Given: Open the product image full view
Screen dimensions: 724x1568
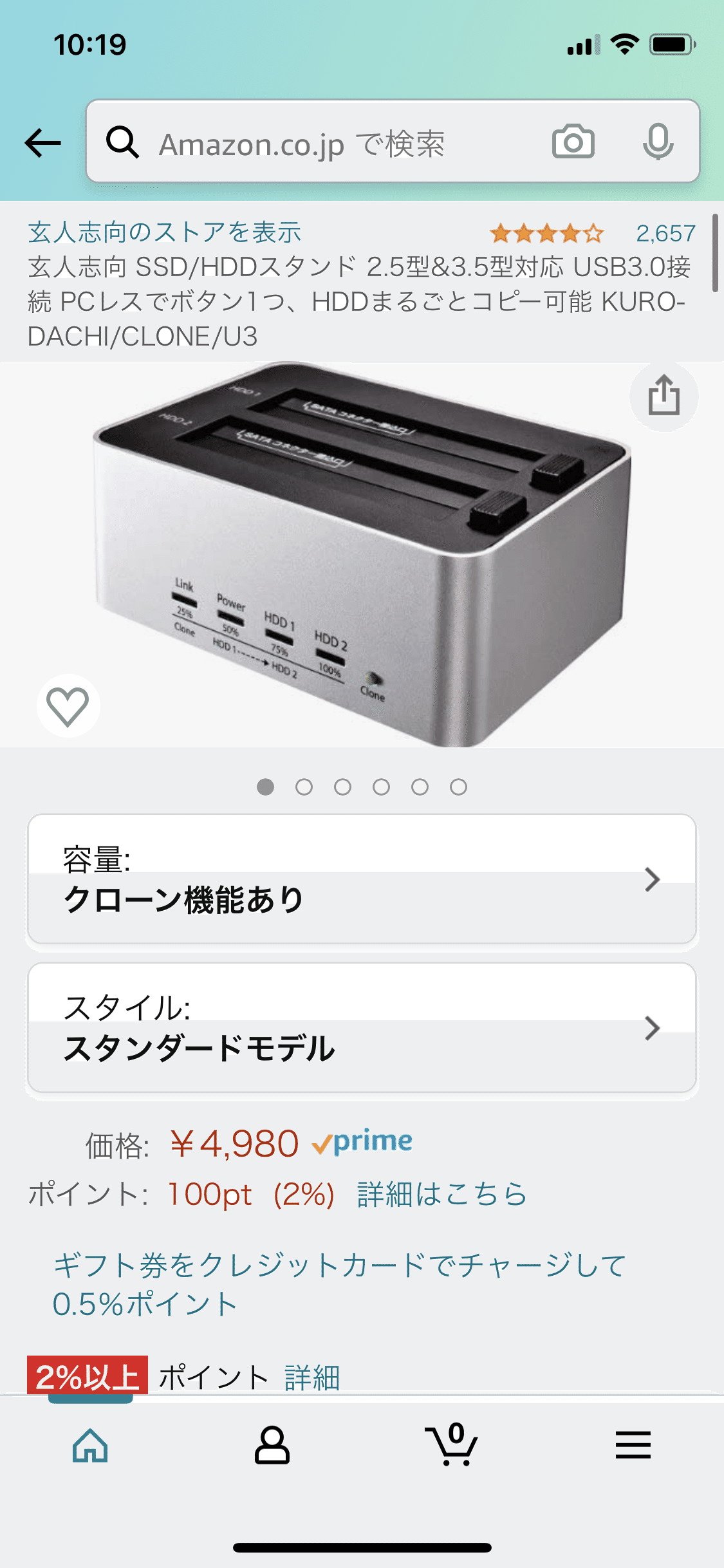Looking at the screenshot, I should pyautogui.click(x=362, y=554).
